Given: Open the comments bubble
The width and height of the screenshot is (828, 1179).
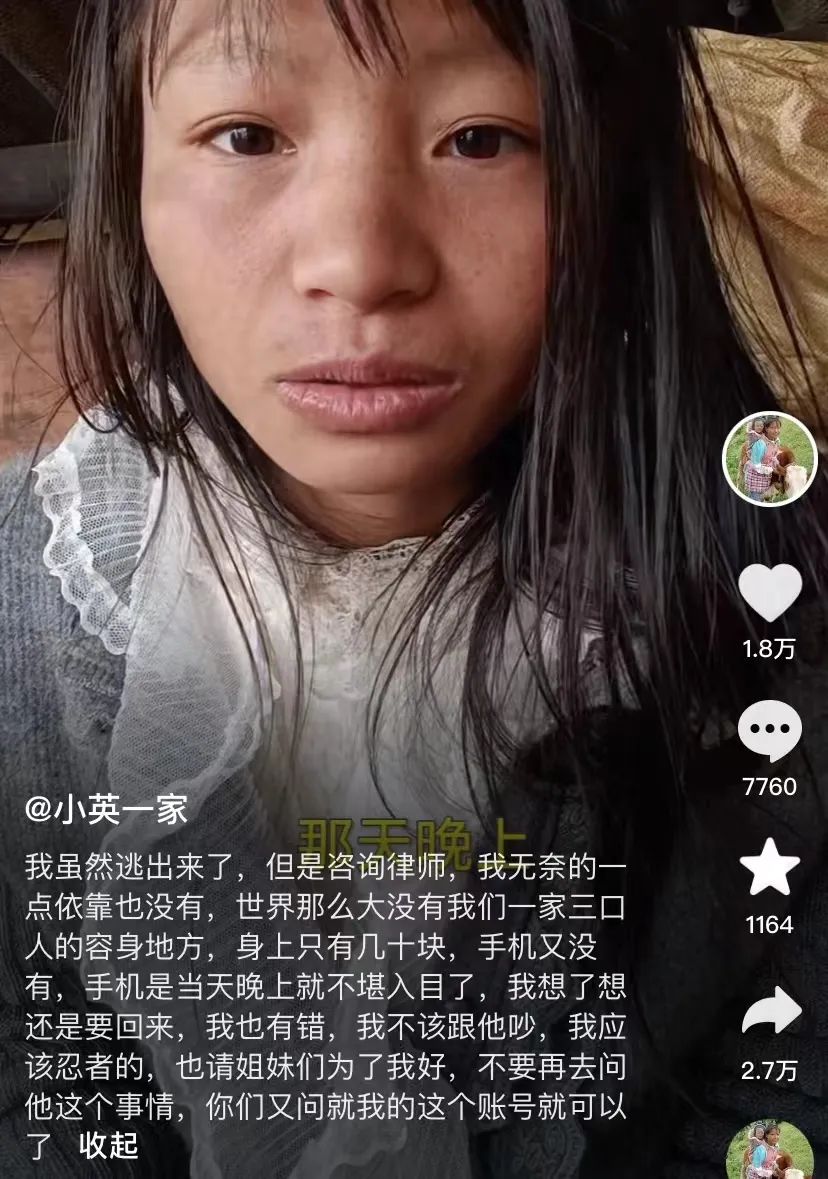Looking at the screenshot, I should (770, 731).
